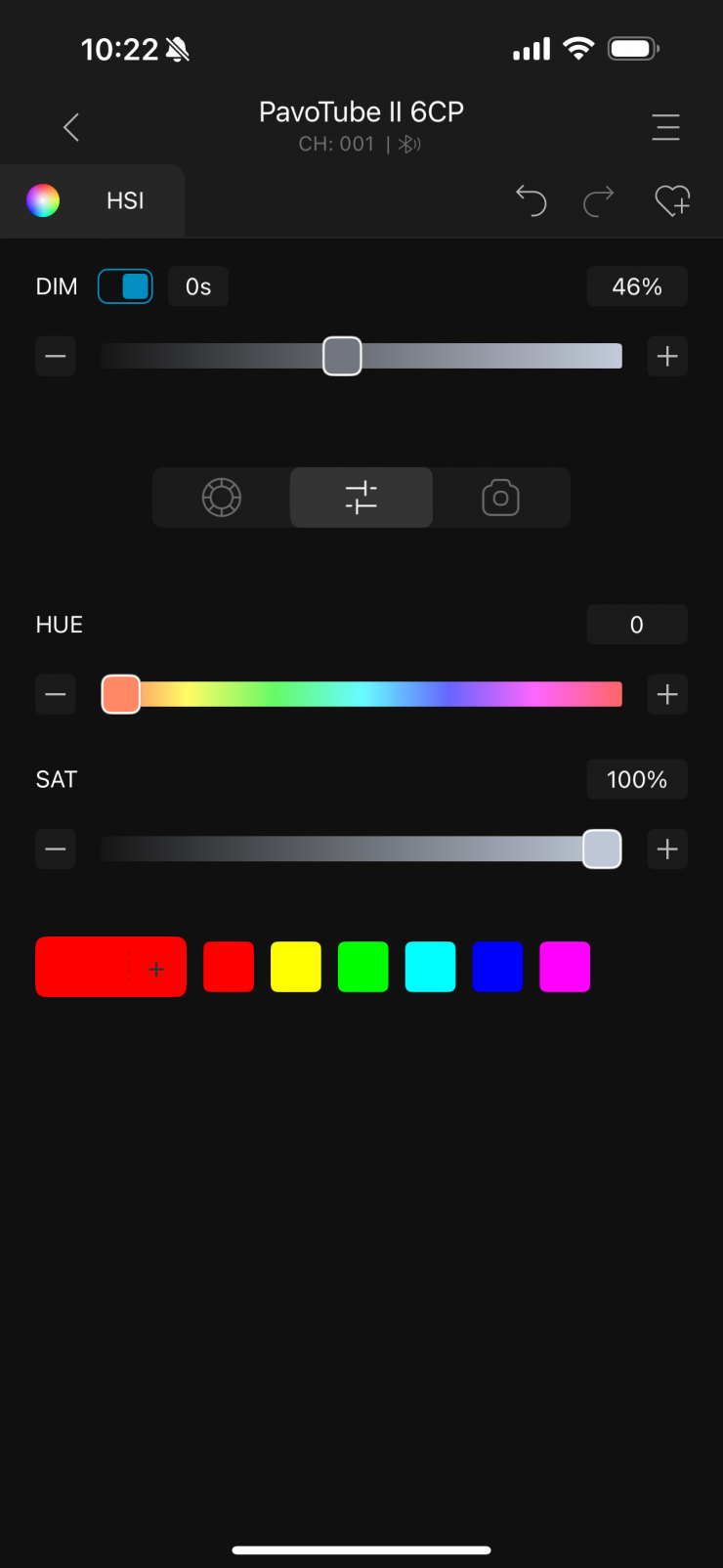Select the magenta color preset
This screenshot has height=1568, width=723.
[x=565, y=967]
